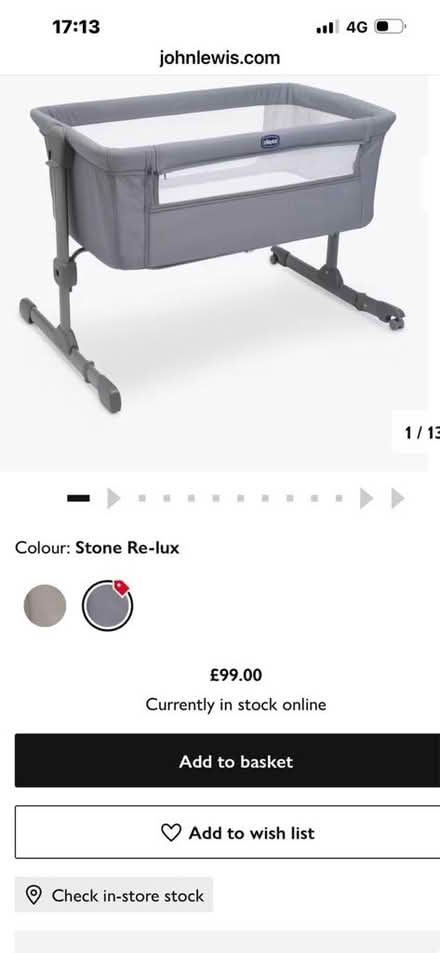The image size is (440, 953).
Task: Select the Stone Re-lux grey swatch
Action: pyautogui.click(x=107, y=605)
